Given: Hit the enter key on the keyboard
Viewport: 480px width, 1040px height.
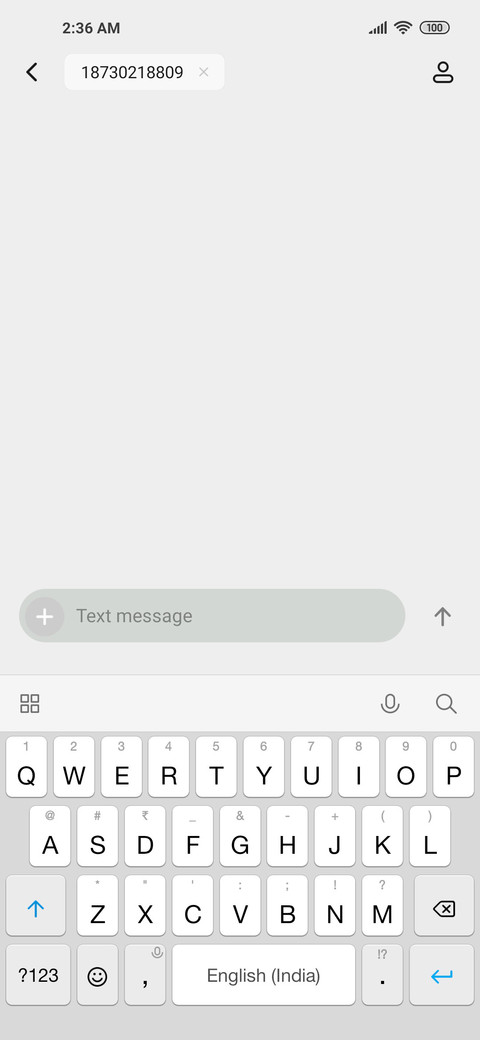Looking at the screenshot, I should click(x=442, y=975).
